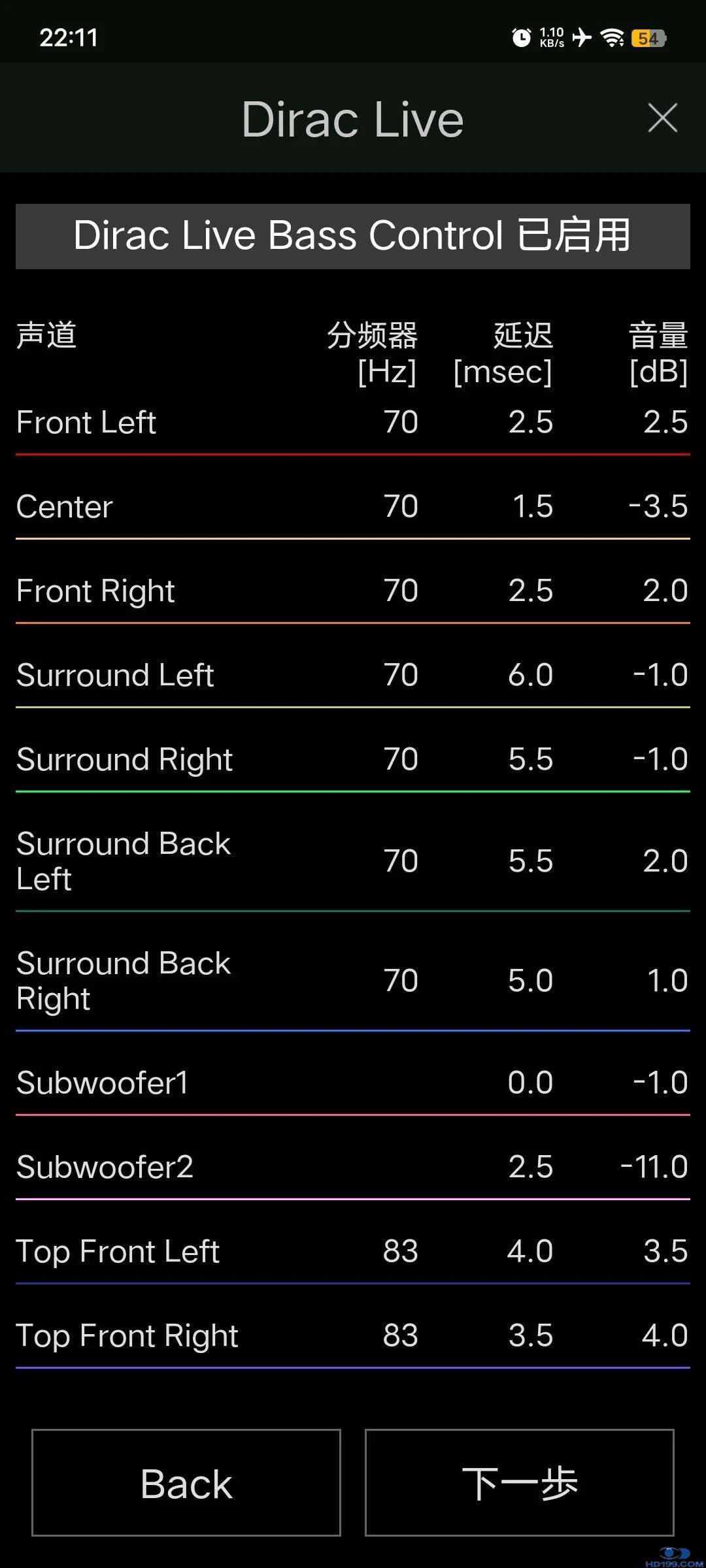Continue with the 下一步 button

coord(520,1482)
